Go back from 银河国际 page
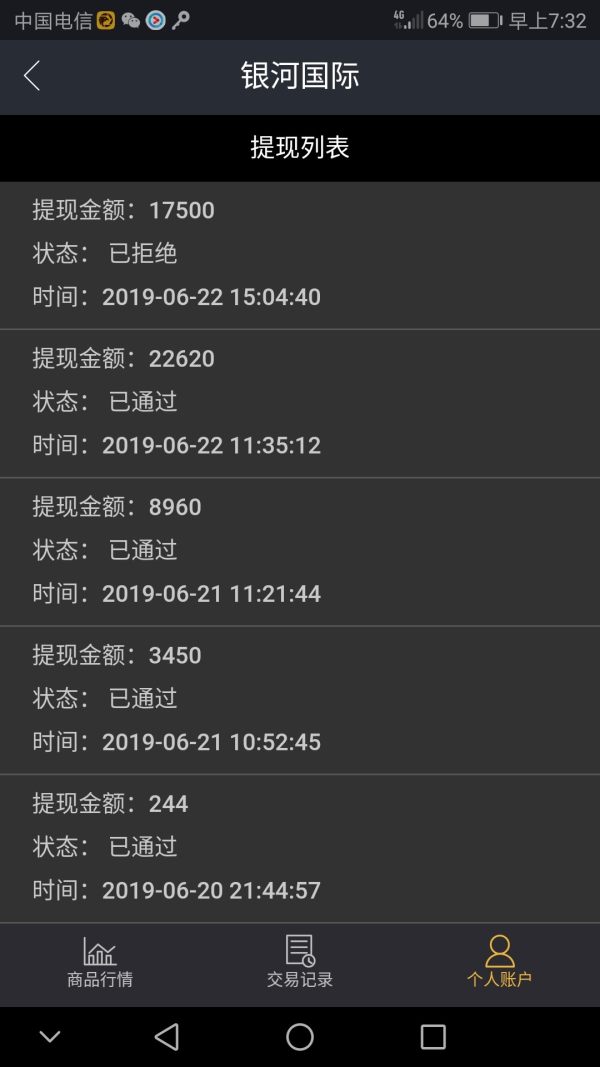 (32, 76)
